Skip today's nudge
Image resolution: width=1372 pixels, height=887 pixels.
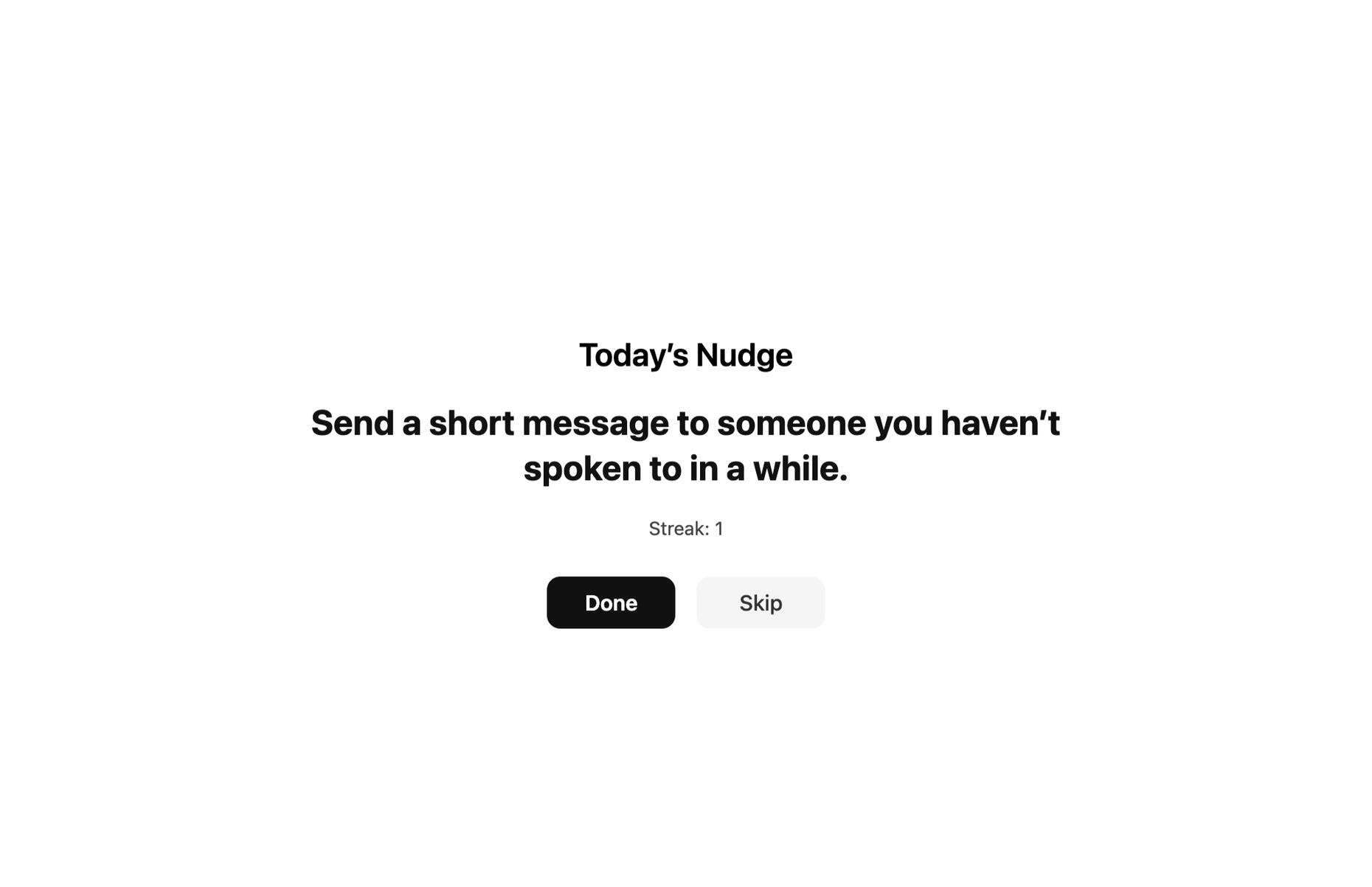pos(760,602)
